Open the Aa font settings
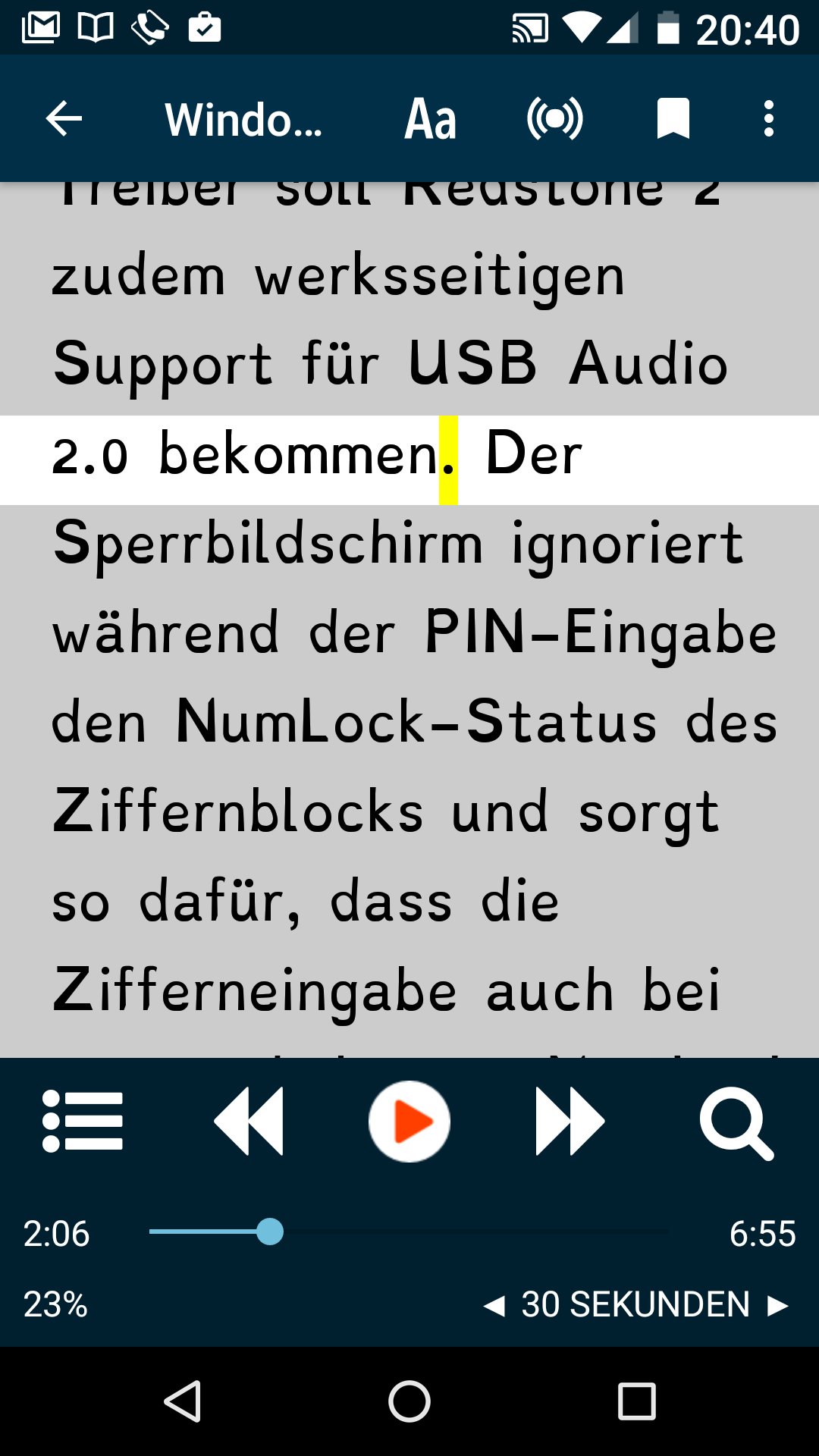This screenshot has height=1456, width=819. 430,119
